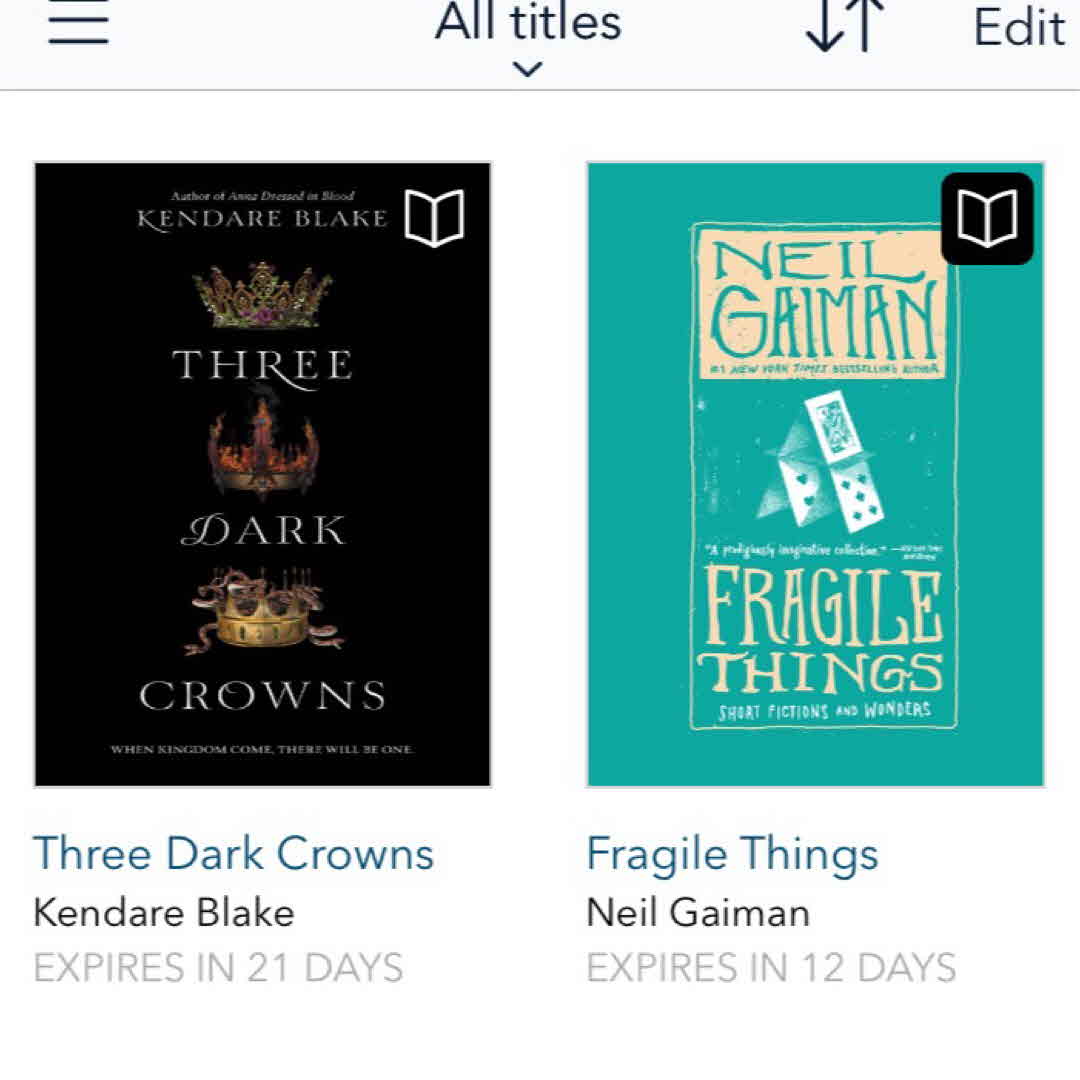This screenshot has width=1080, height=1080.
Task: Open the hamburger menu
Action: pos(78,25)
